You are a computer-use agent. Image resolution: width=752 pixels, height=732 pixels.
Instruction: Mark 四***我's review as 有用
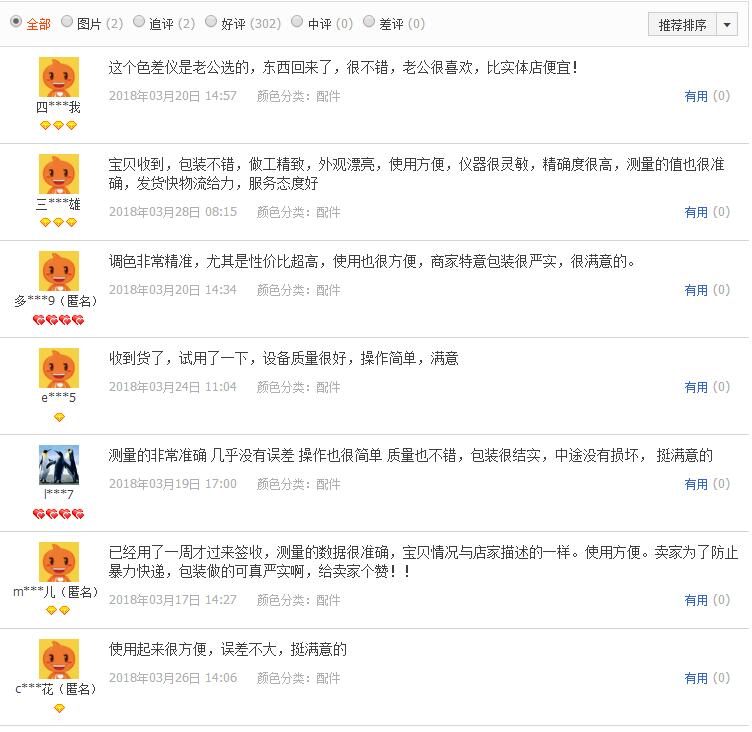click(696, 96)
